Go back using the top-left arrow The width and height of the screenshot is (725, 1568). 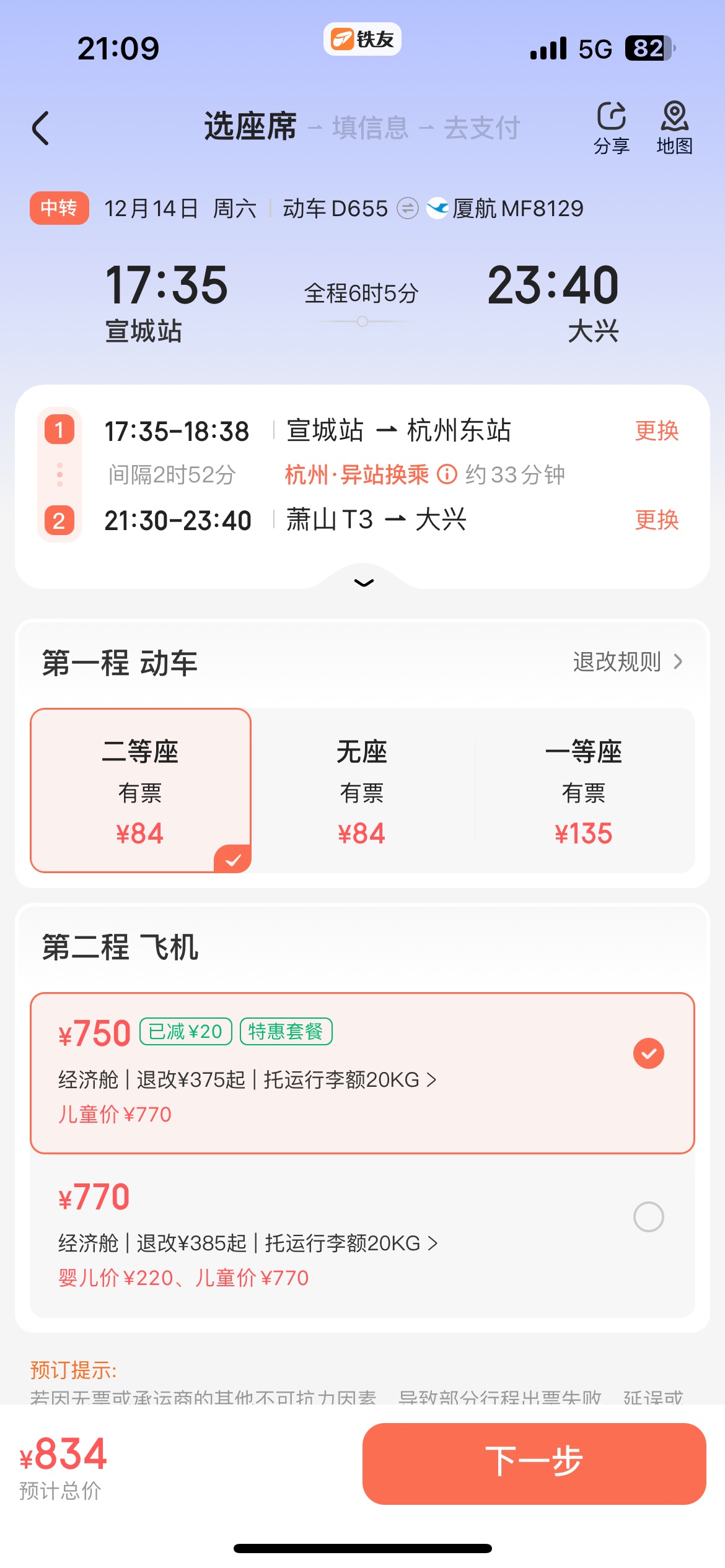(x=41, y=128)
